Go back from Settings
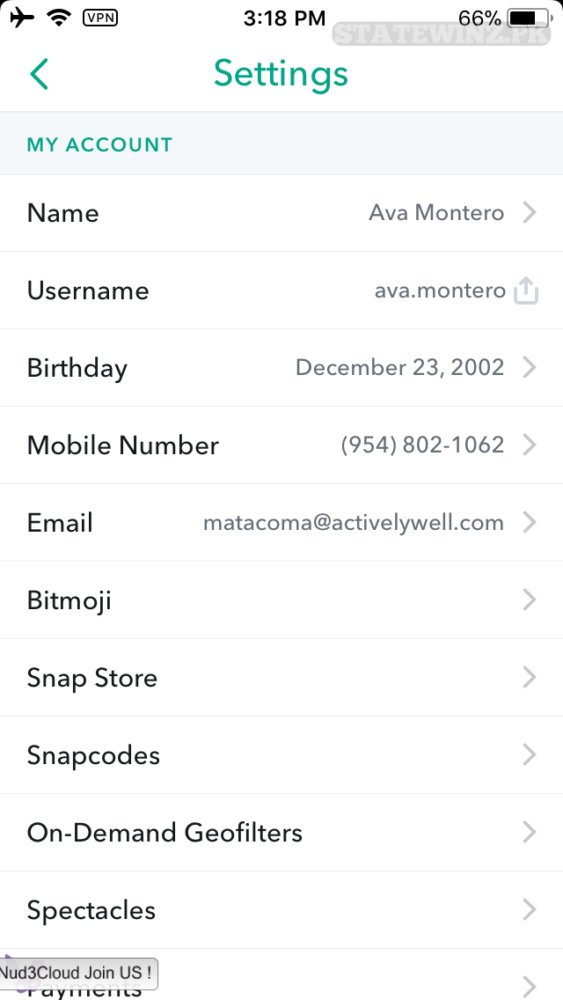 (x=39, y=74)
